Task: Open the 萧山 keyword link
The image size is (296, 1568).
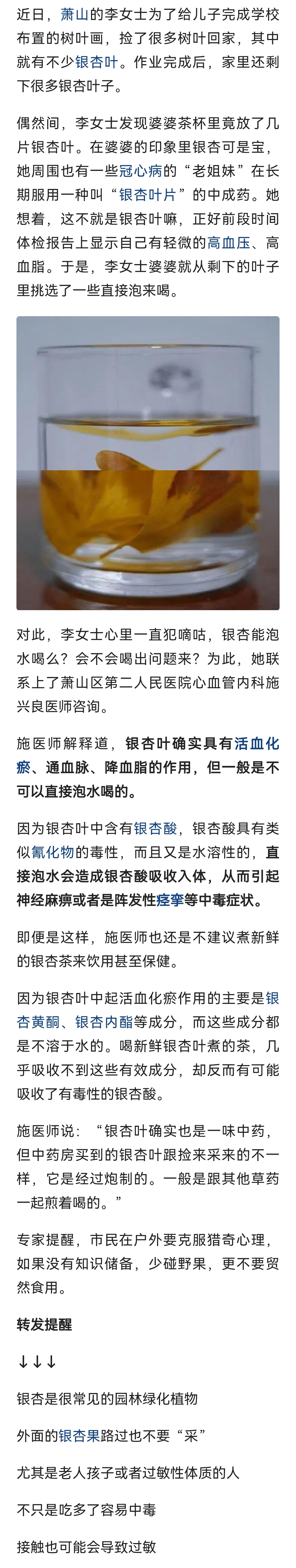Action: [74, 14]
